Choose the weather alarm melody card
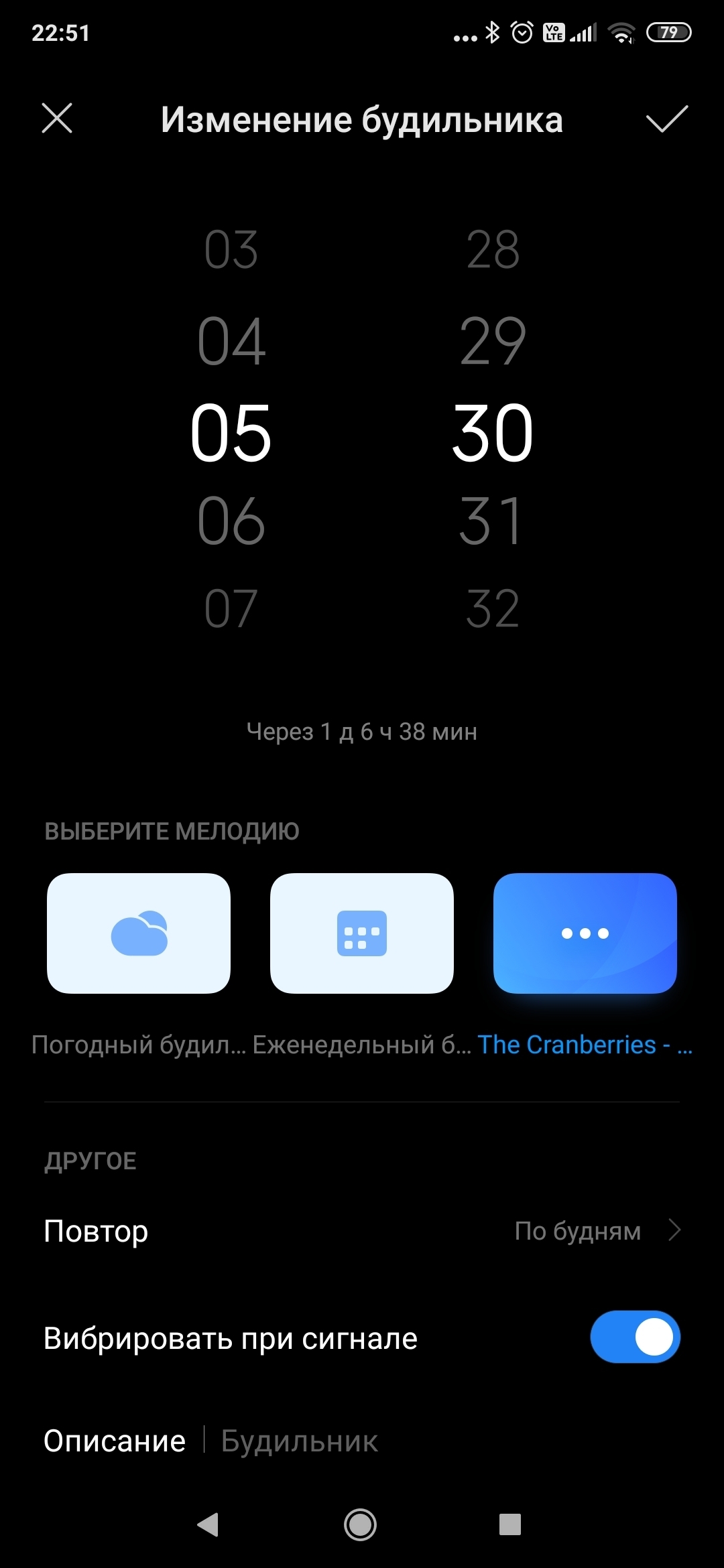This screenshot has width=724, height=1568. (x=139, y=933)
